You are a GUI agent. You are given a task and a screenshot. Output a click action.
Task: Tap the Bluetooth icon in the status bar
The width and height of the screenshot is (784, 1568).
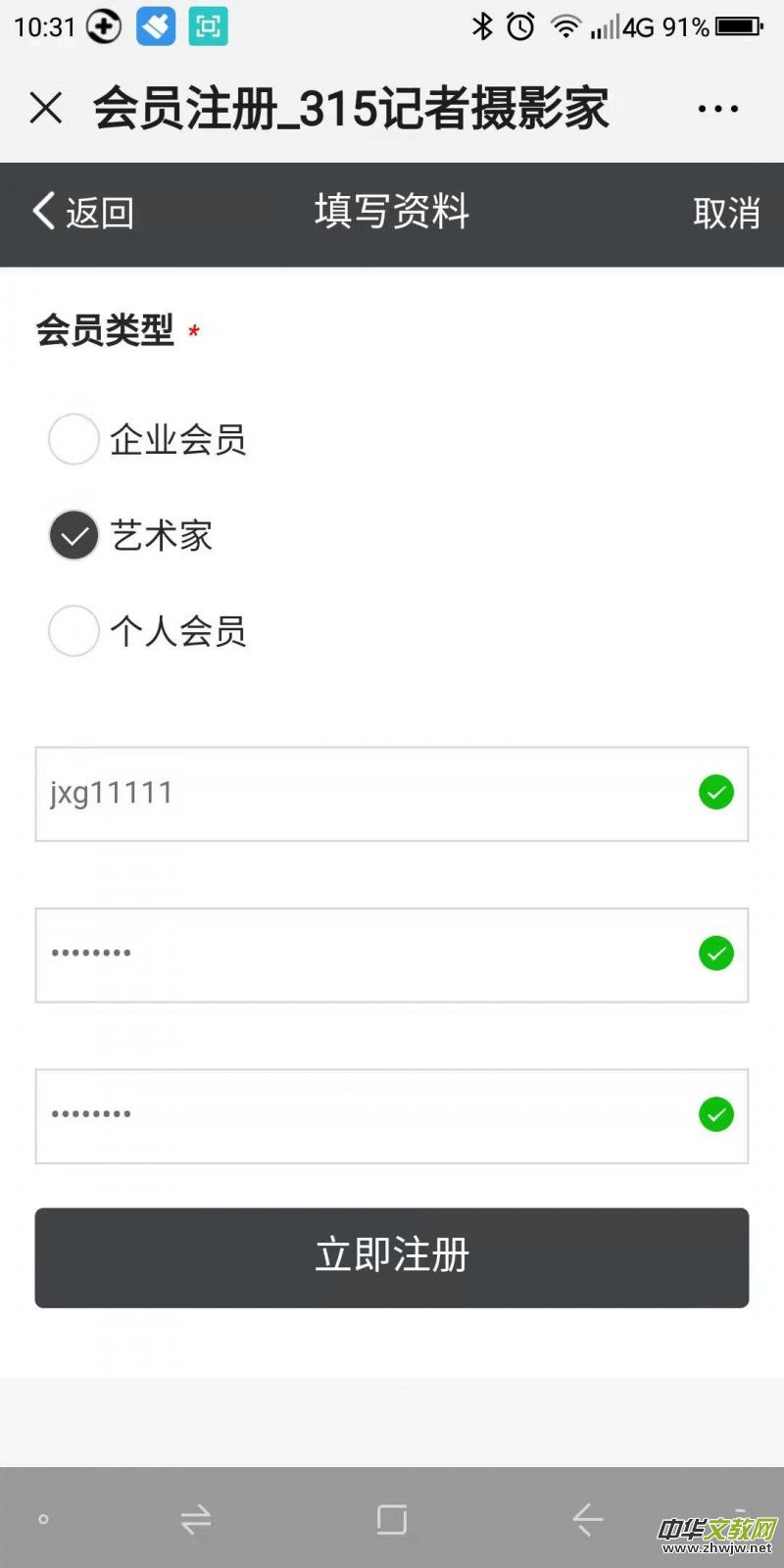click(482, 26)
